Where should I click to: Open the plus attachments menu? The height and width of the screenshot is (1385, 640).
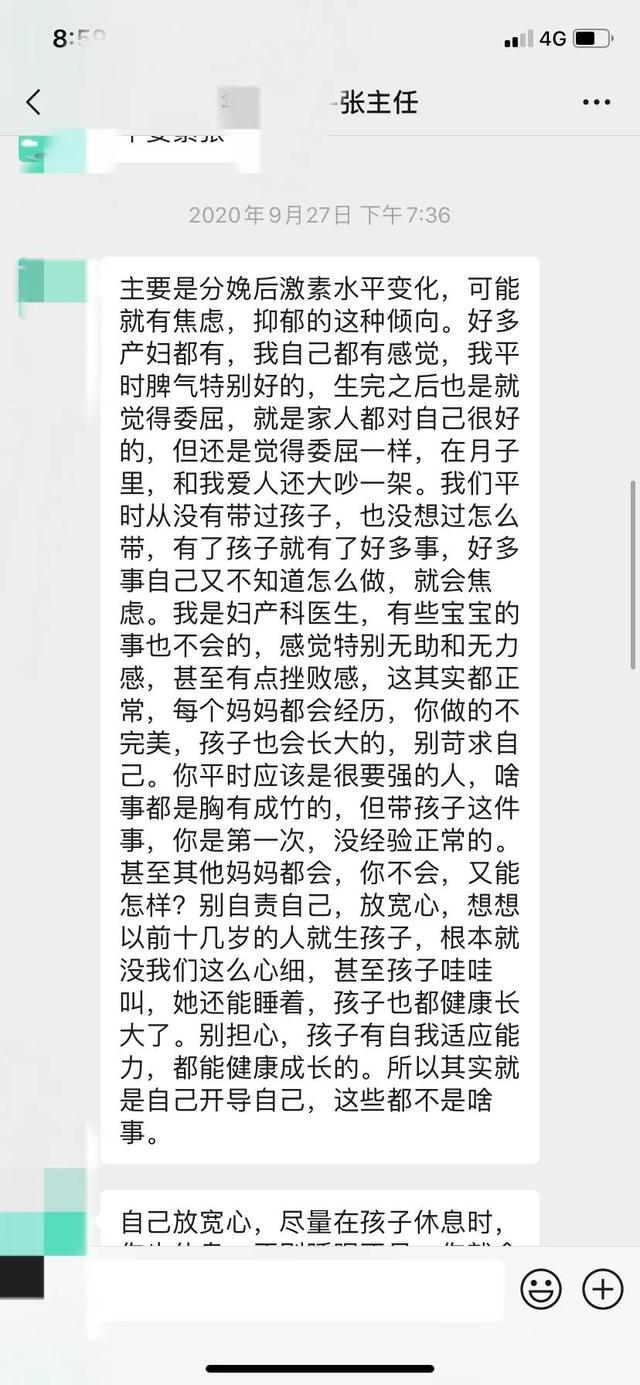[x=603, y=1290]
